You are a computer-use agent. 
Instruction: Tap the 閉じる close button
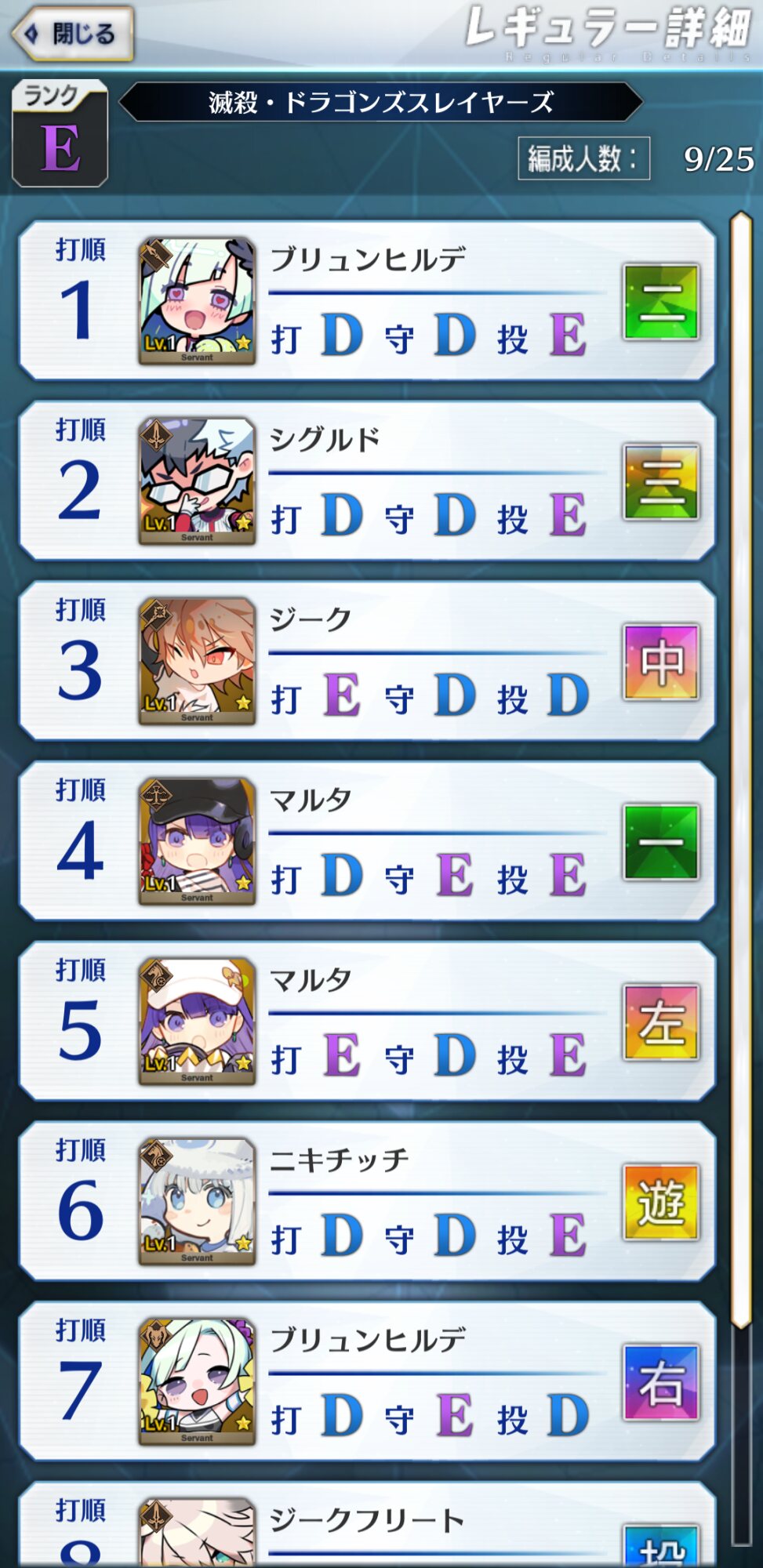click(72, 34)
